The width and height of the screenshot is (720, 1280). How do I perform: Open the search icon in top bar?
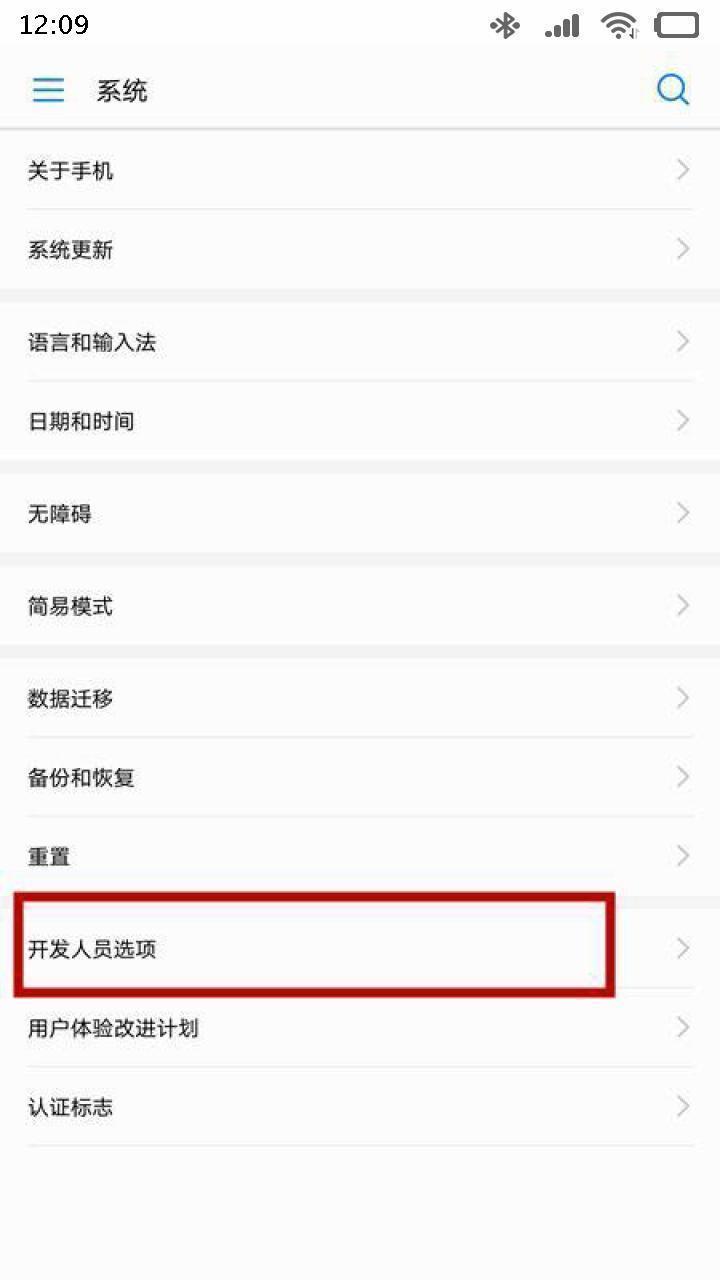pos(672,90)
